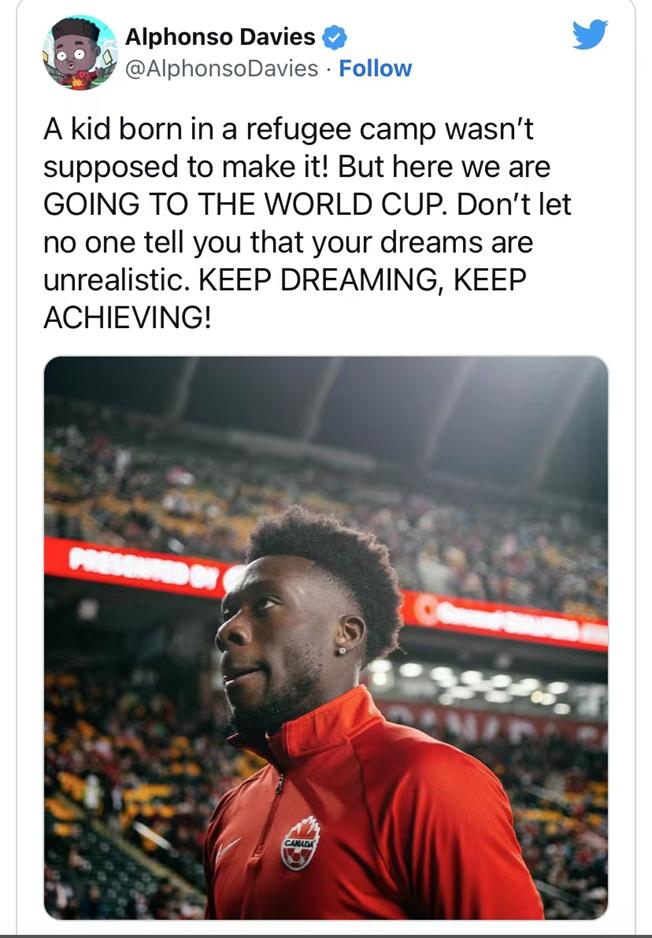Visit the @AlphonsoDavies handle link
This screenshot has height=938, width=652.
[221, 69]
